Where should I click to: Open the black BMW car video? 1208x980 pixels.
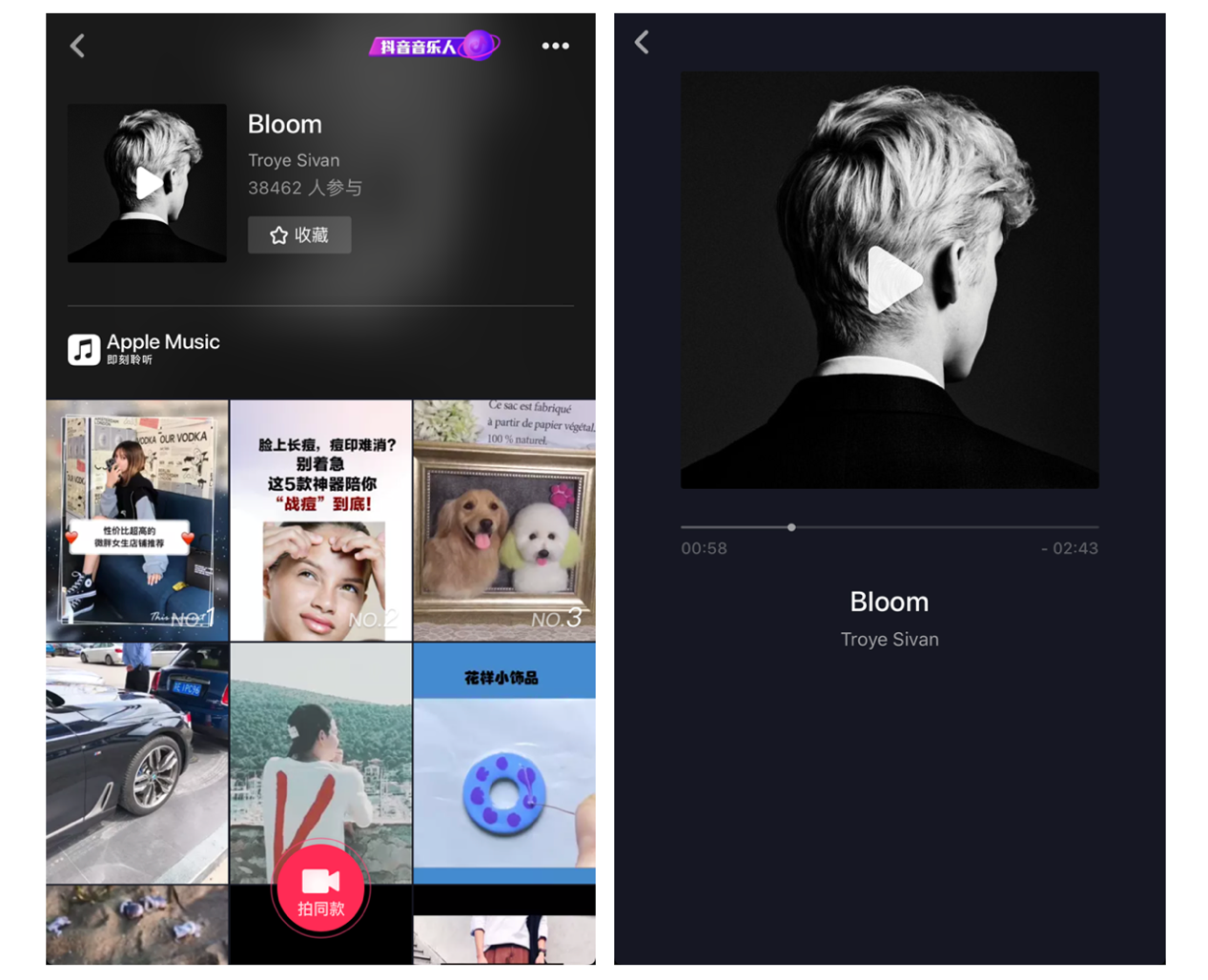[137, 763]
